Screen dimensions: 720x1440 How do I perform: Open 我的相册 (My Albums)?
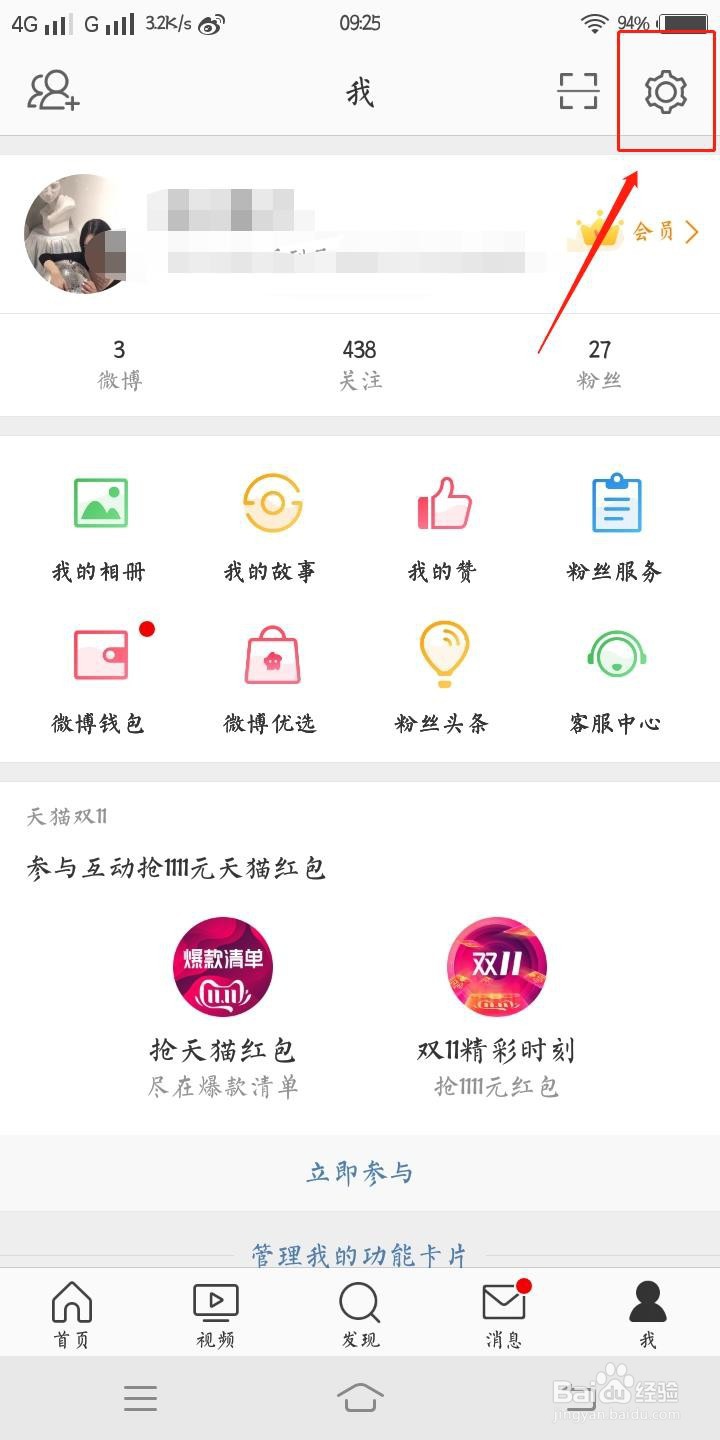[99, 520]
